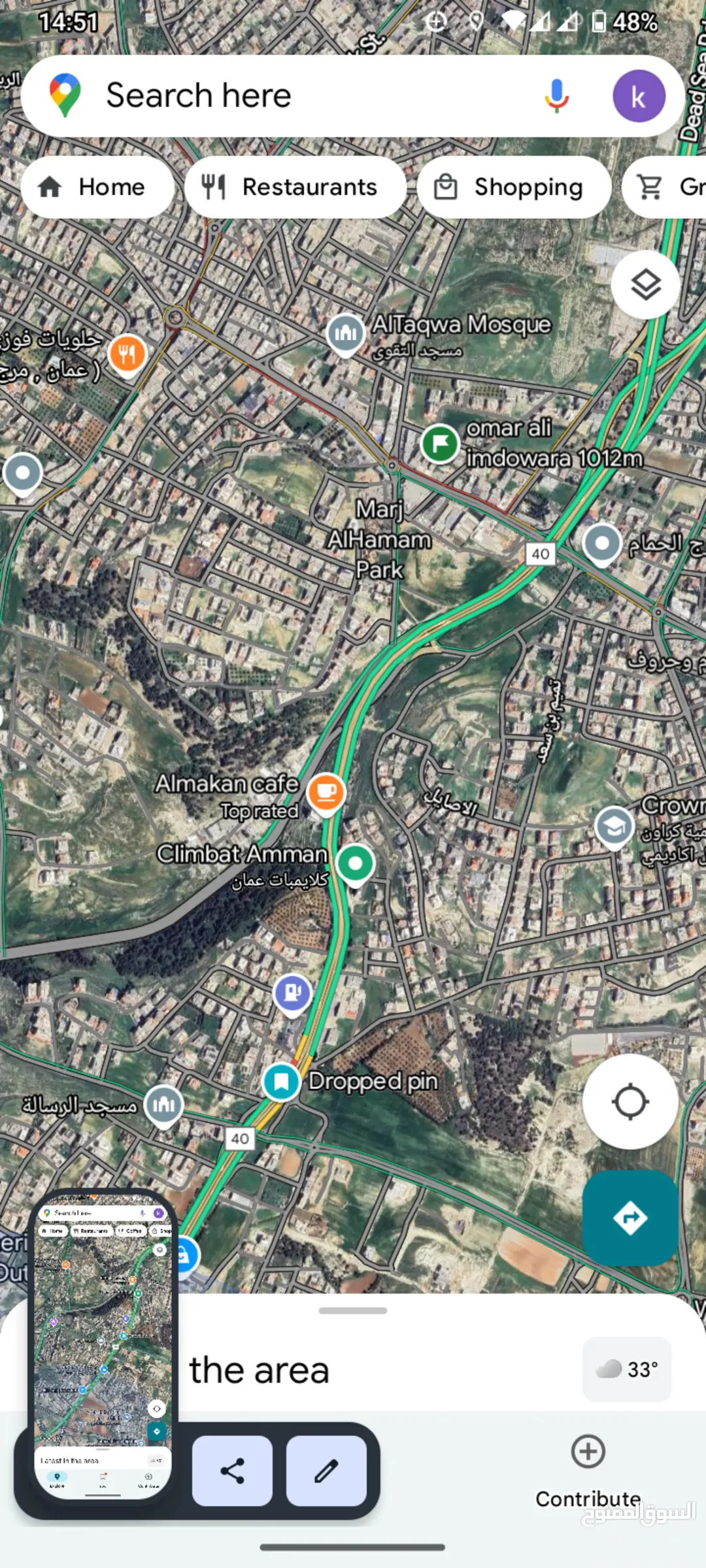Edit the screenshot with the pencil button
The height and width of the screenshot is (1568, 706).
326,1471
